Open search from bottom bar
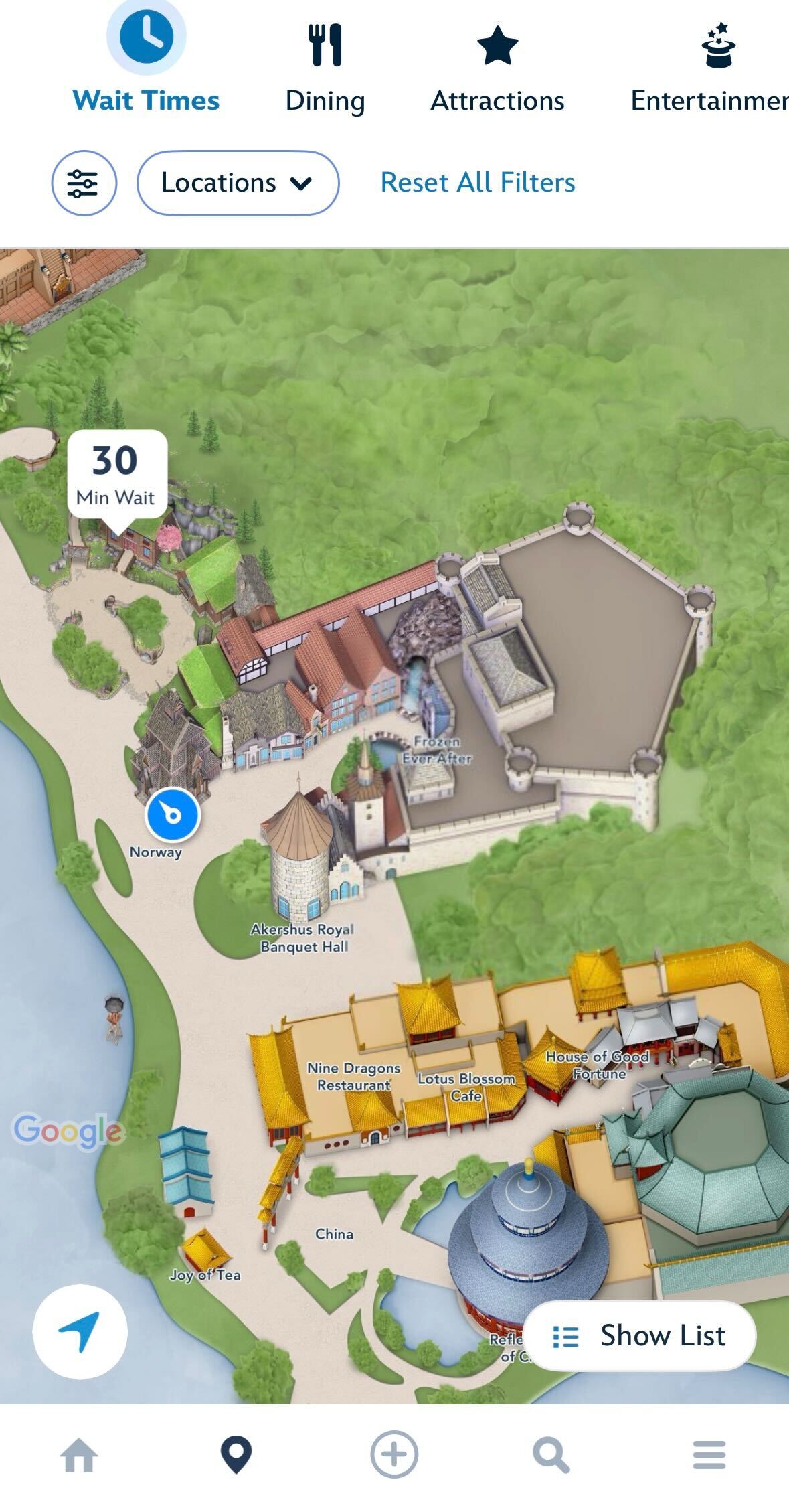 click(551, 1455)
